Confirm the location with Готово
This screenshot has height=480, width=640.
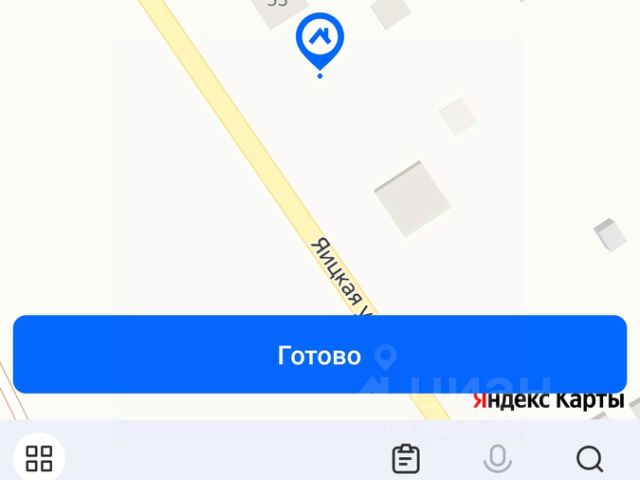click(319, 355)
